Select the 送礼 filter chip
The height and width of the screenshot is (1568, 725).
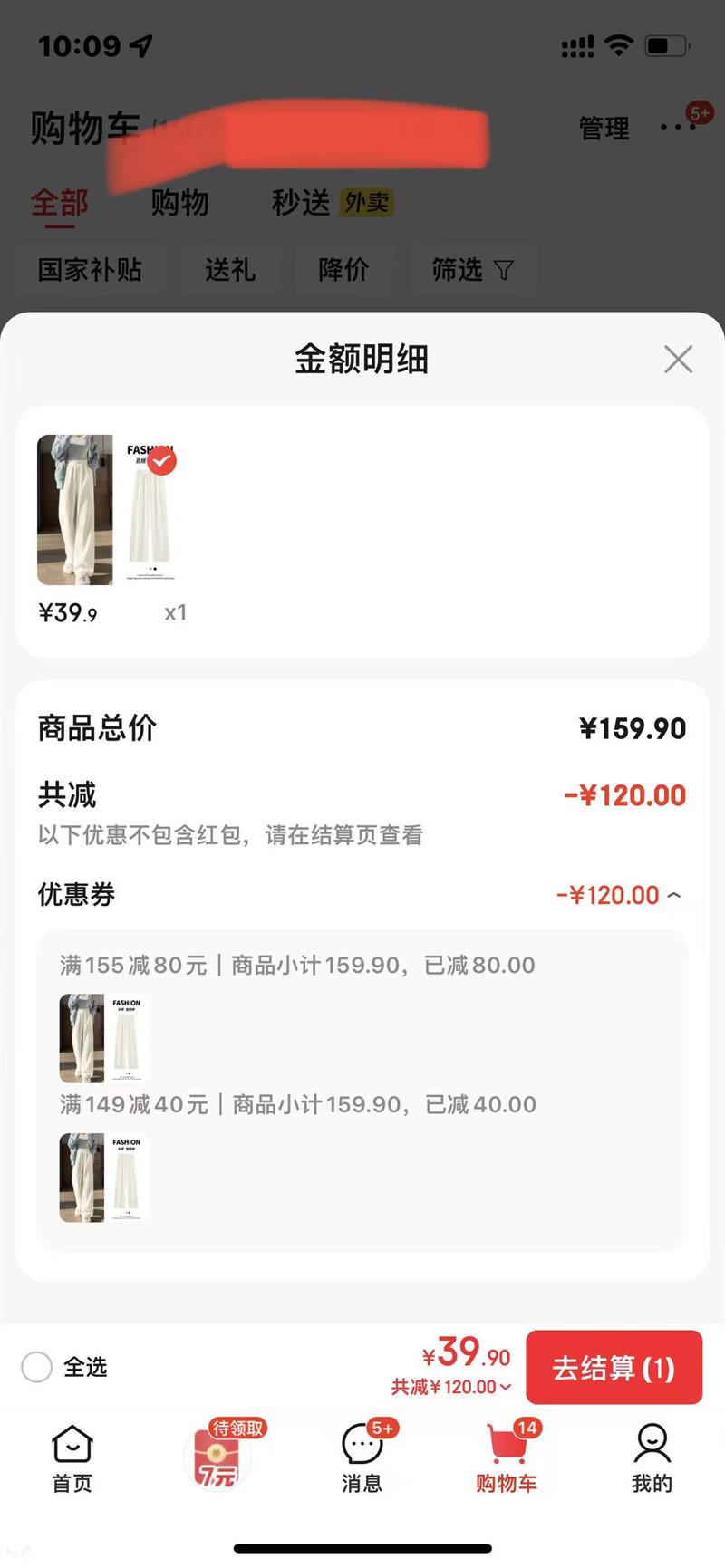coord(230,269)
